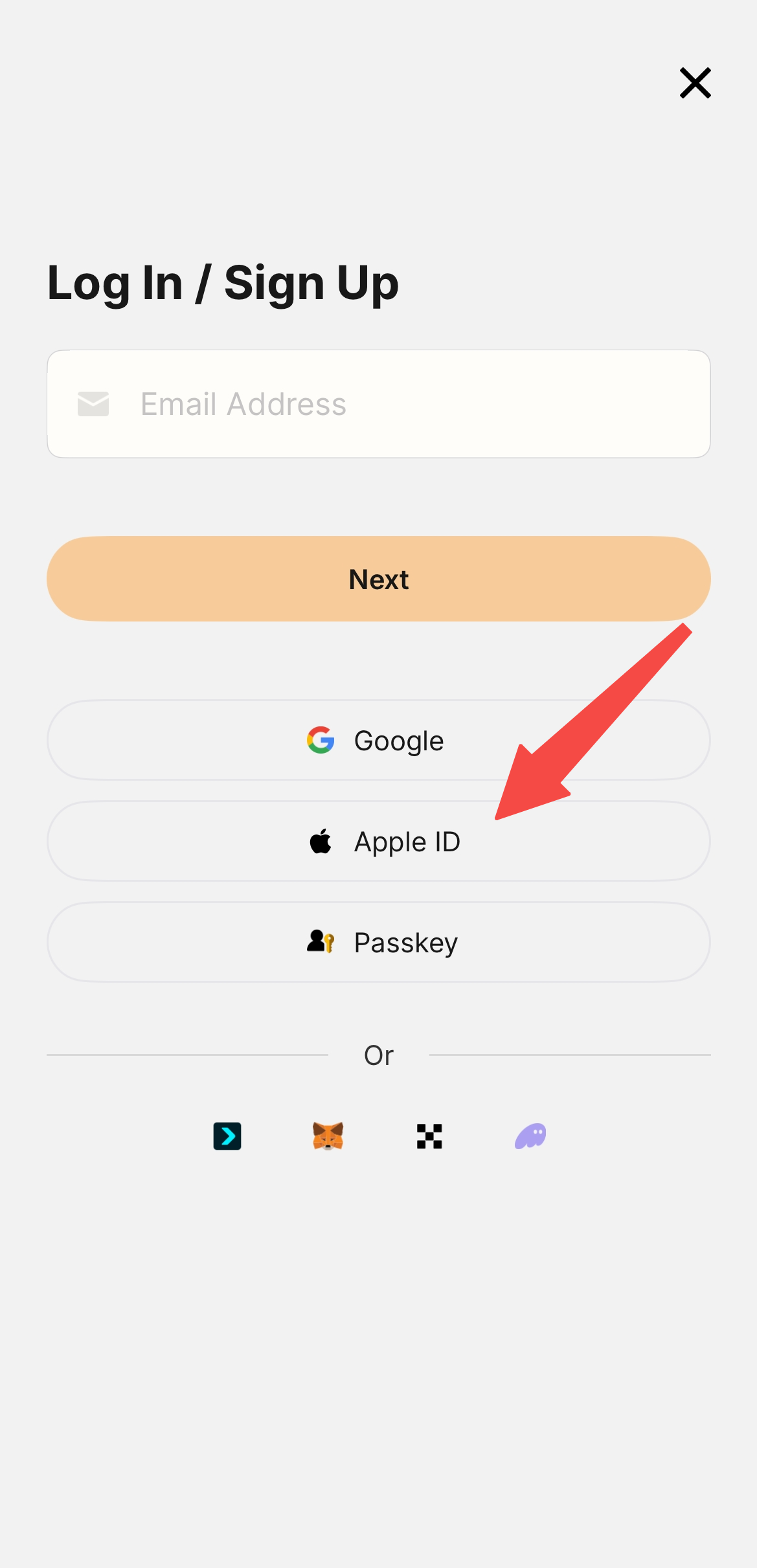757x1568 pixels.
Task: Continue with Apple ID
Action: coord(379,841)
